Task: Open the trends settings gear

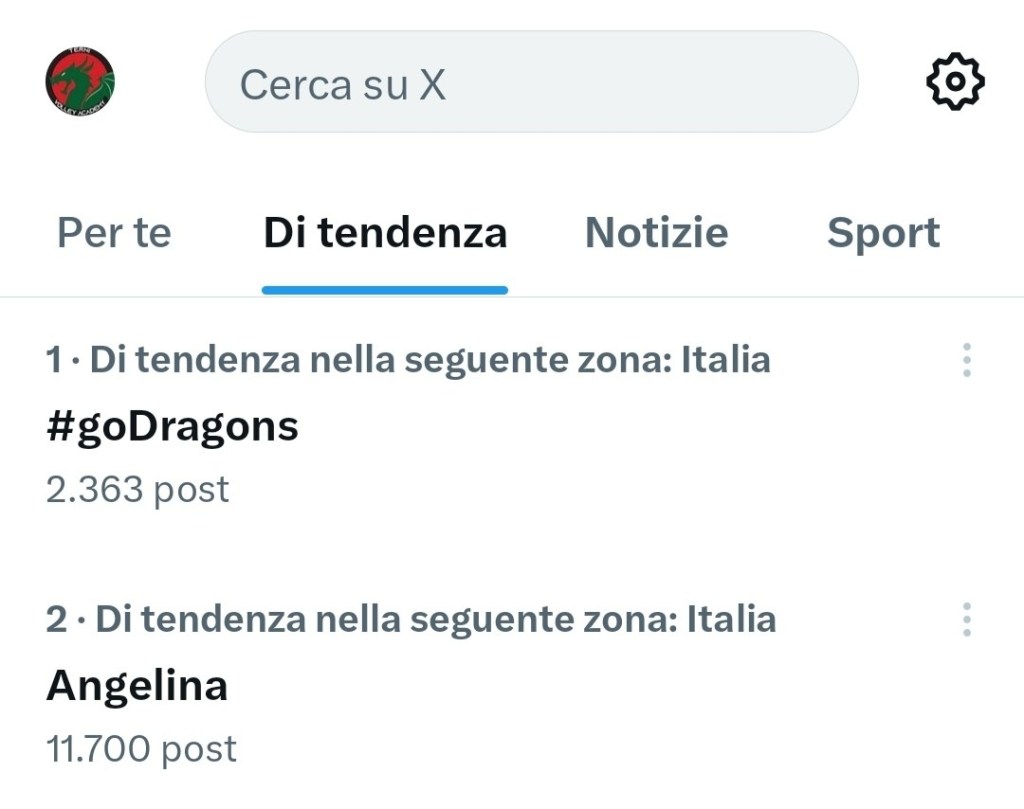Action: (x=955, y=82)
